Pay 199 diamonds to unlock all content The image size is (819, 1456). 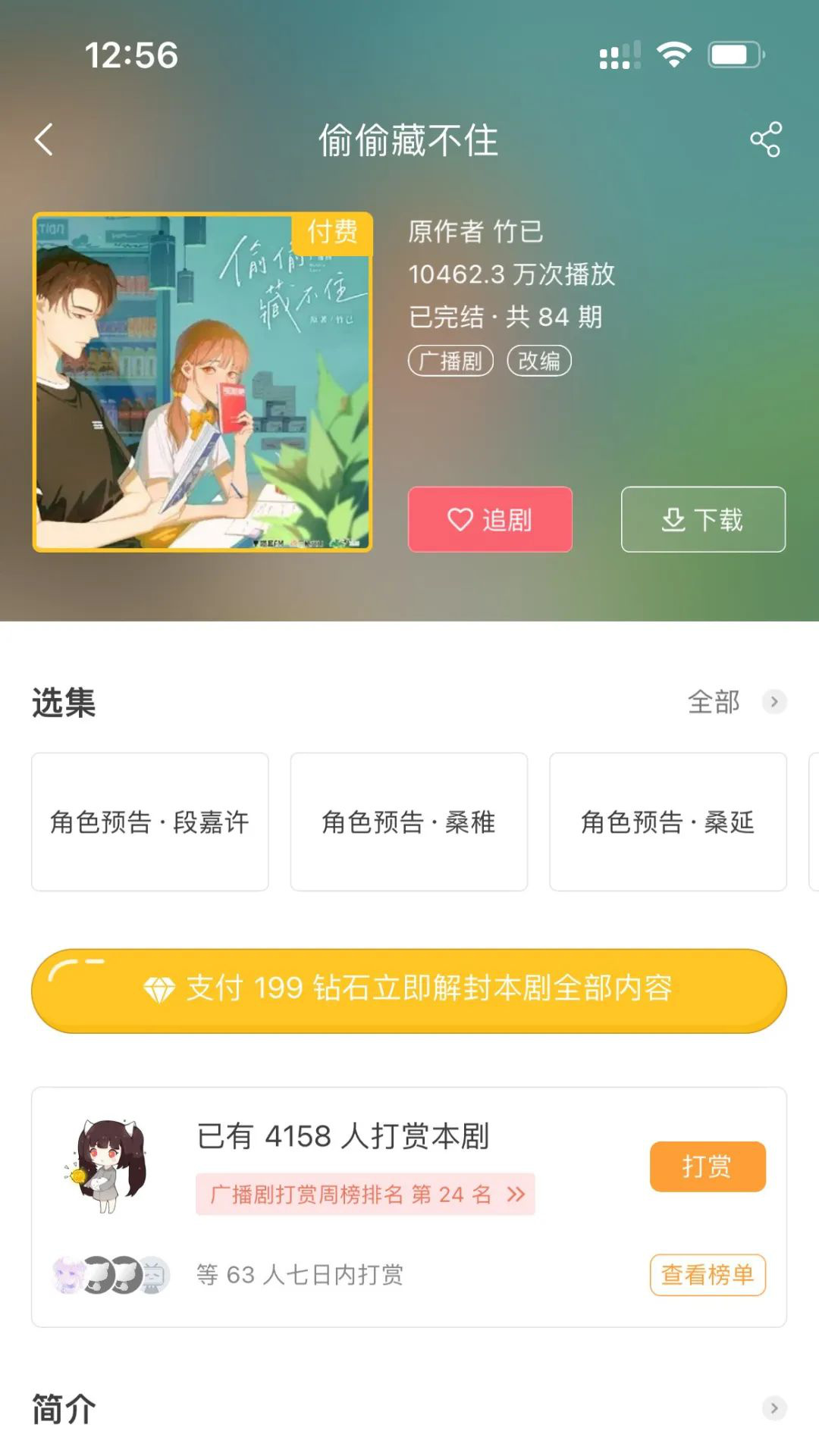(x=409, y=990)
